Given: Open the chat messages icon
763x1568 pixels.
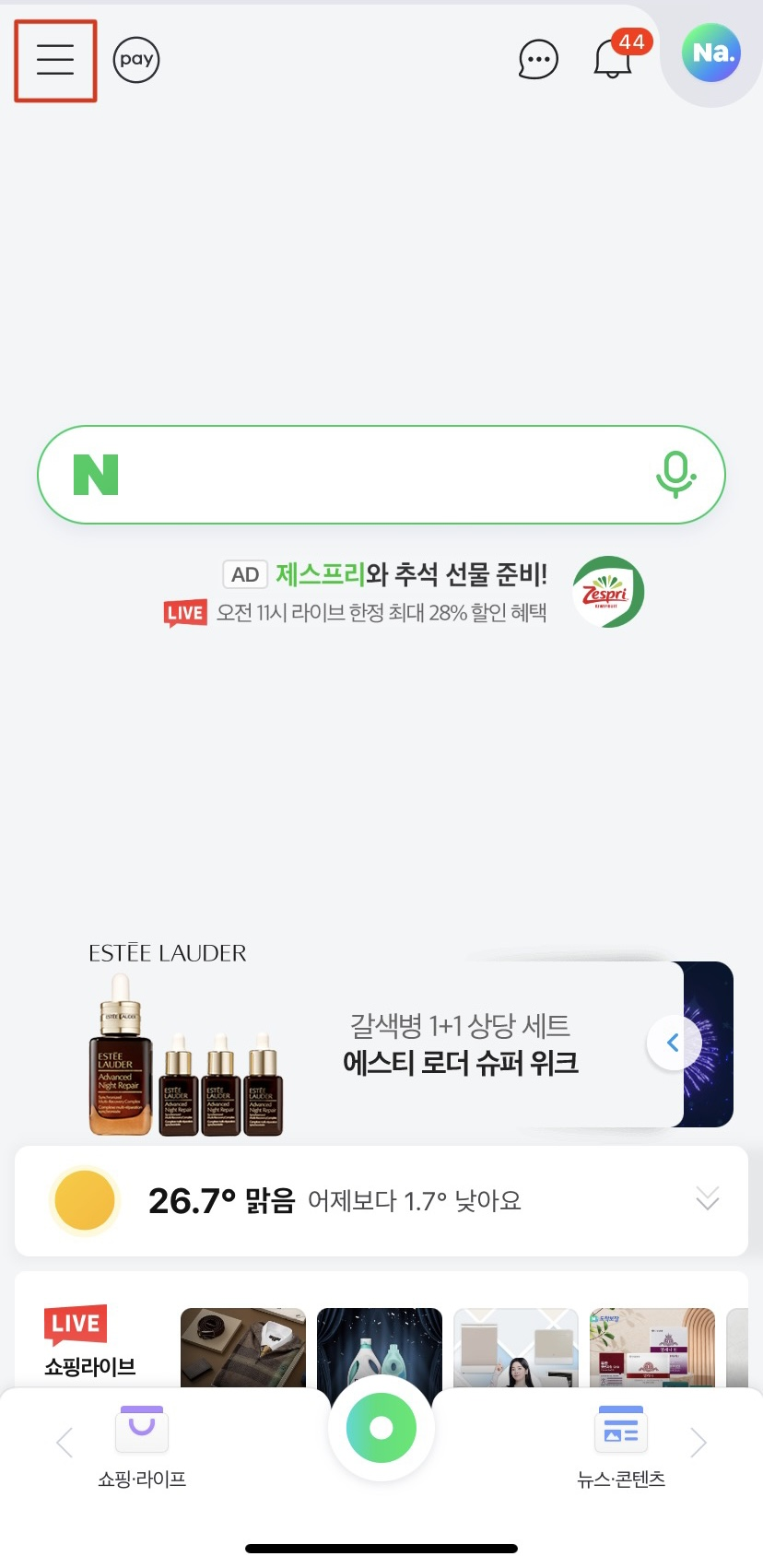Looking at the screenshot, I should point(538,59).
